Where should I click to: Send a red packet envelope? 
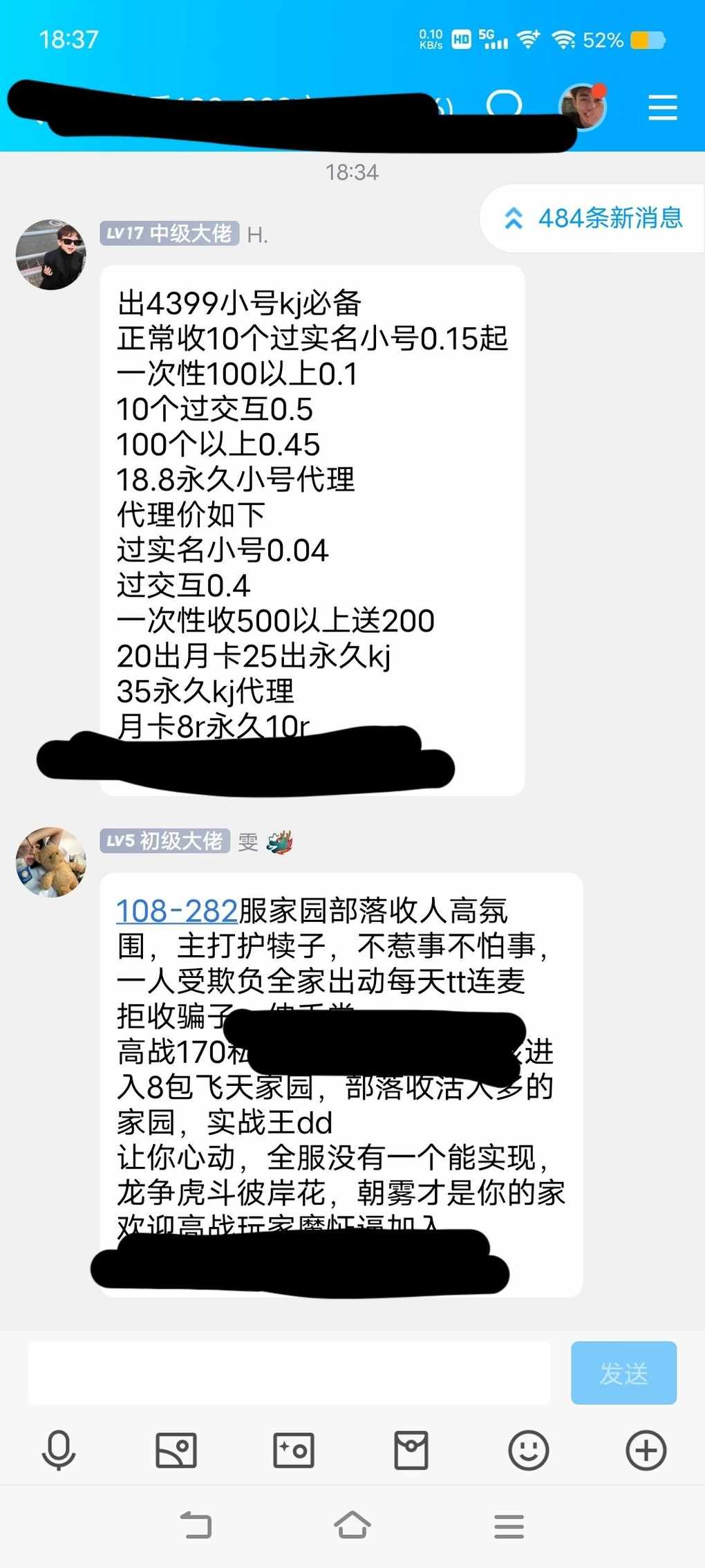click(411, 1450)
